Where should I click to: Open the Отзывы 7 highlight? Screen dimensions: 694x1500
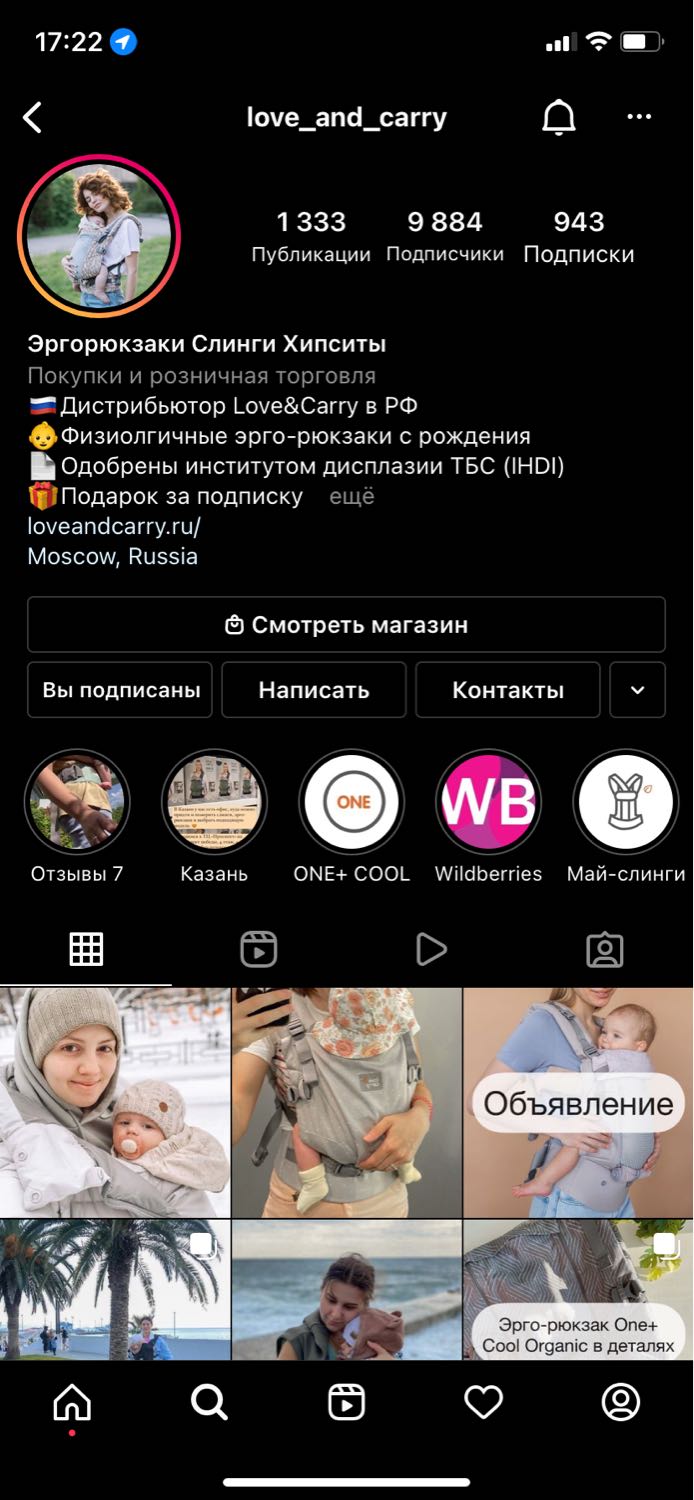[x=77, y=802]
